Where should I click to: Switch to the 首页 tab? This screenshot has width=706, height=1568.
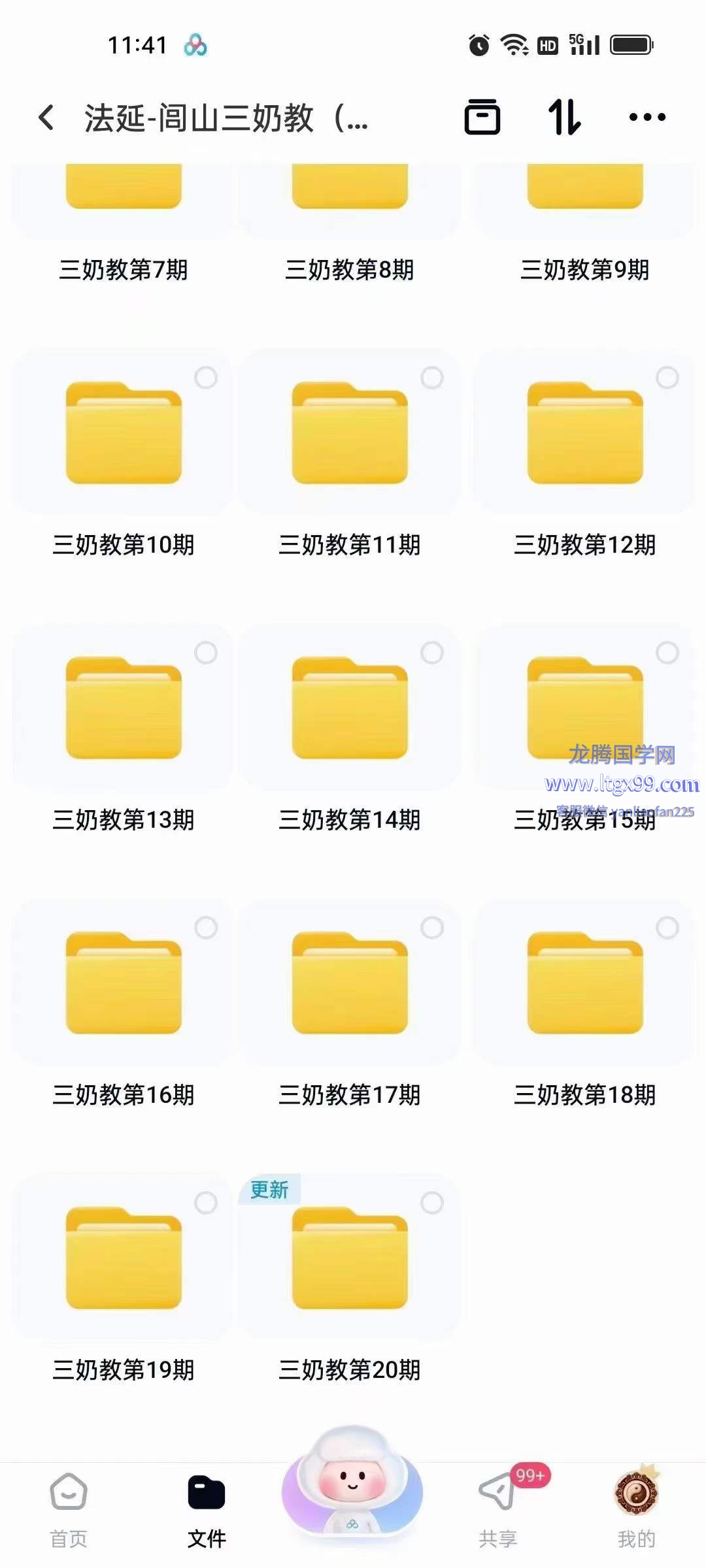click(69, 1509)
